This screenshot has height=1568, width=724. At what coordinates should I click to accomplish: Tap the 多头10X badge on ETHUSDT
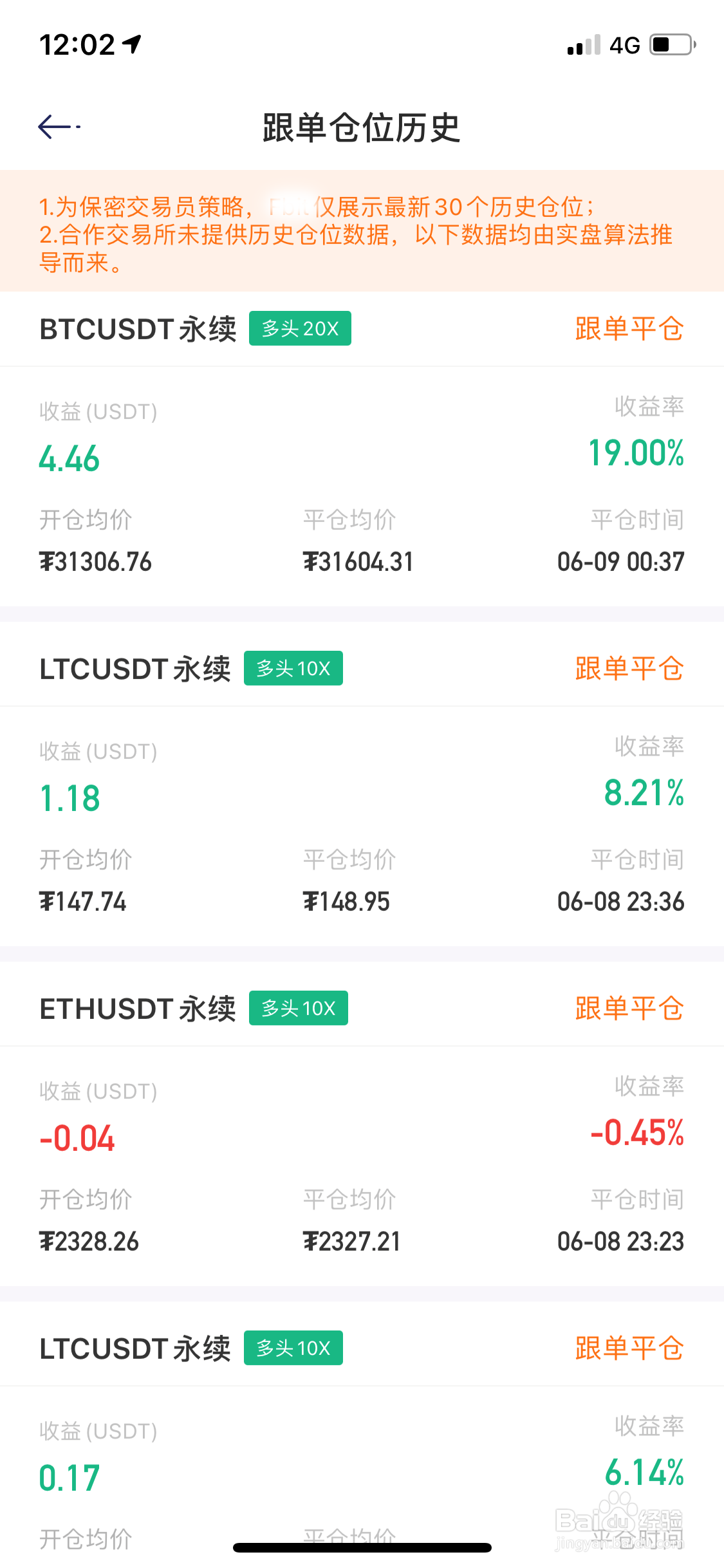click(x=297, y=1008)
